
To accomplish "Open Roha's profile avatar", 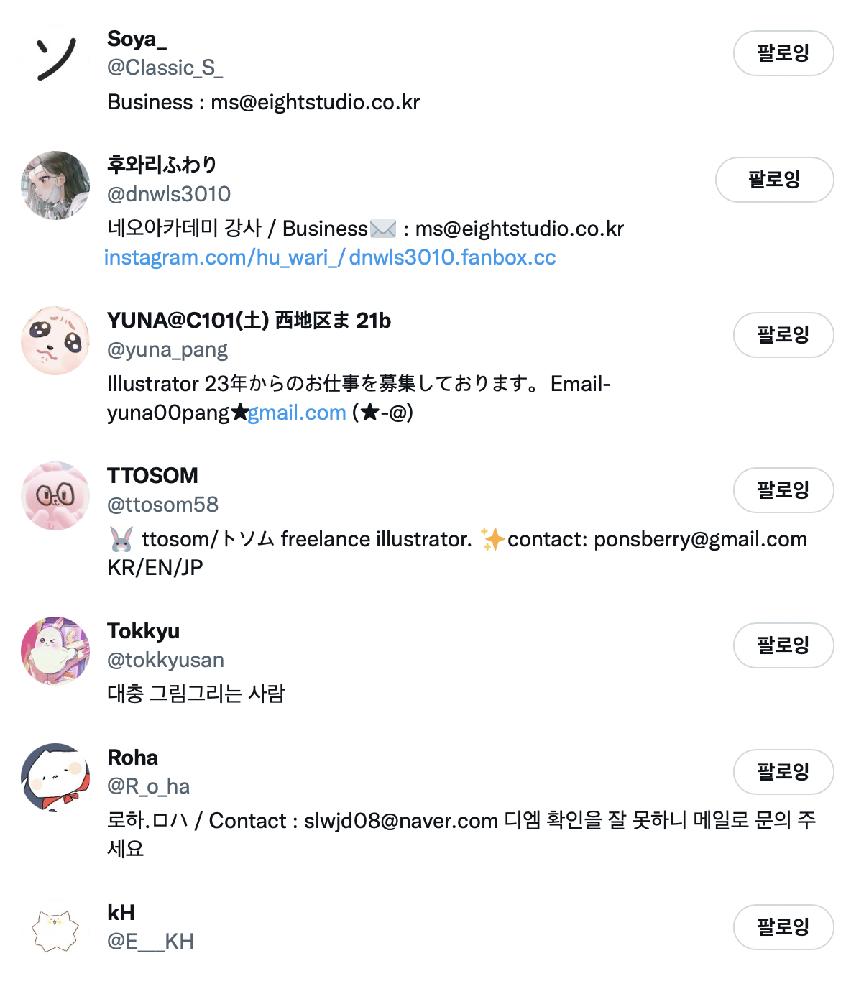I will click(x=55, y=777).
